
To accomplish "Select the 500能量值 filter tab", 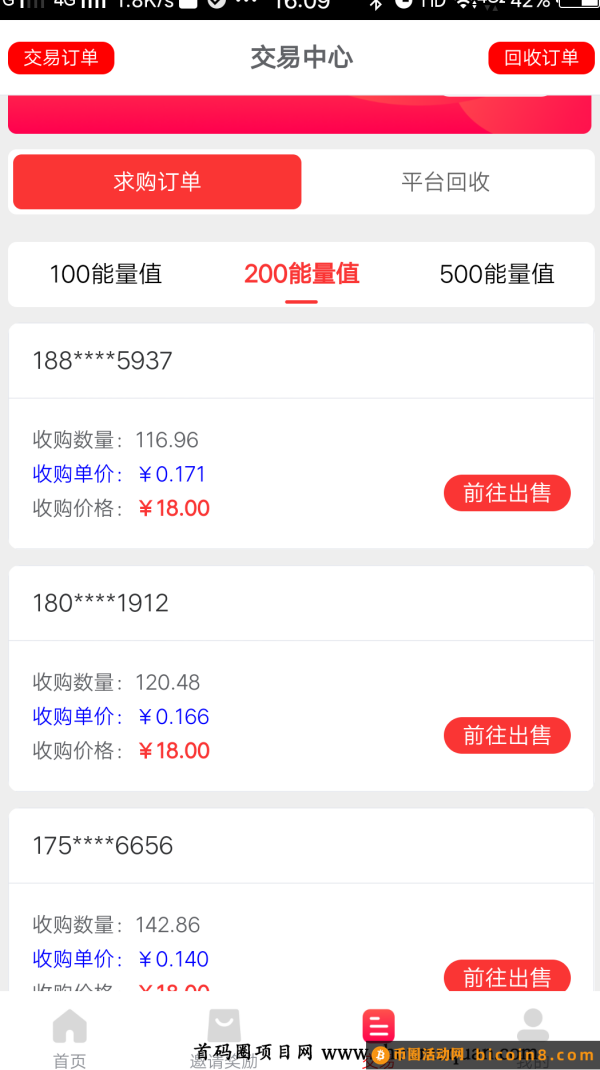I will (x=496, y=274).
